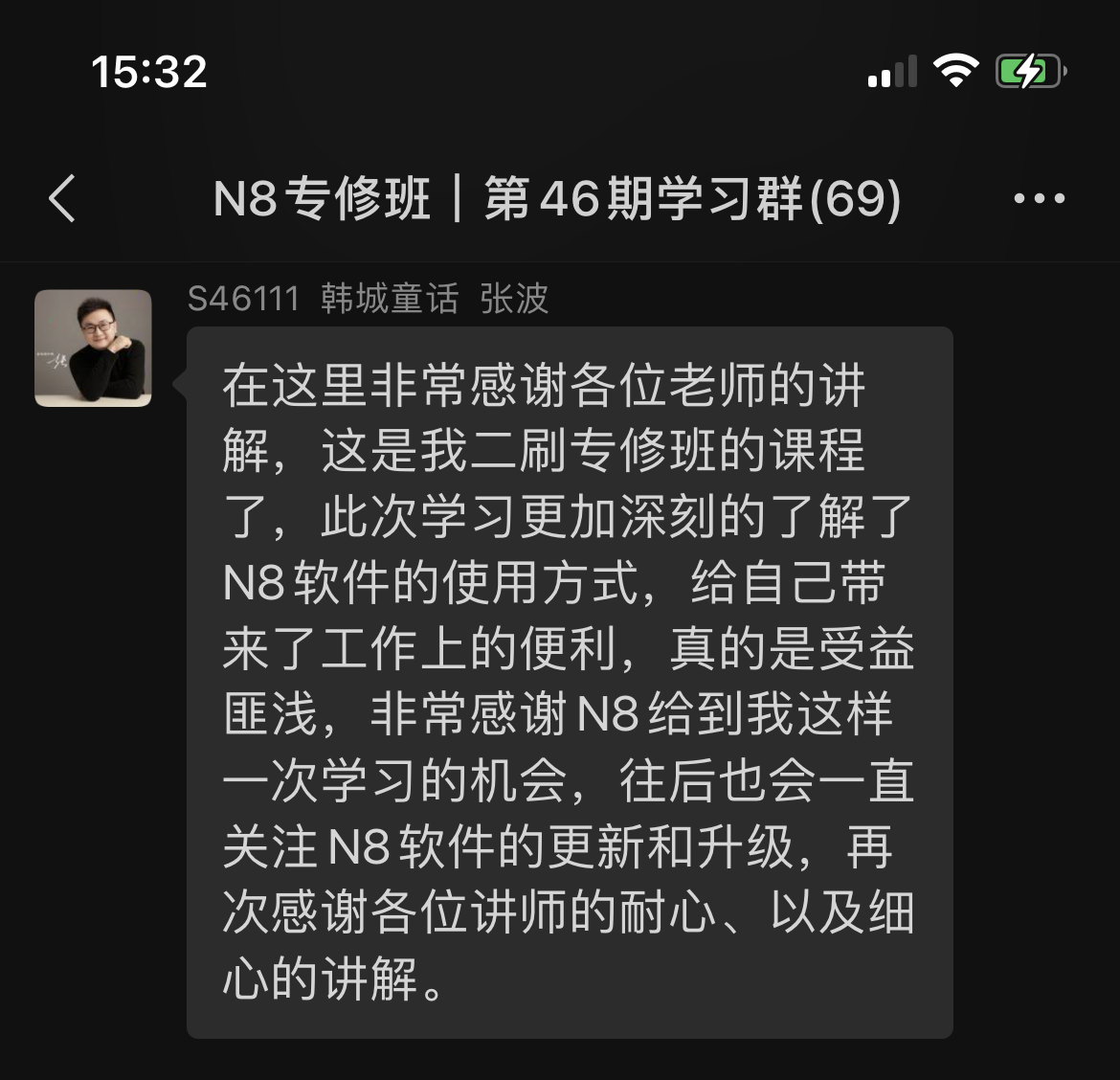1120x1080 pixels.
Task: Open 张波's profile avatar
Action: click(x=93, y=349)
